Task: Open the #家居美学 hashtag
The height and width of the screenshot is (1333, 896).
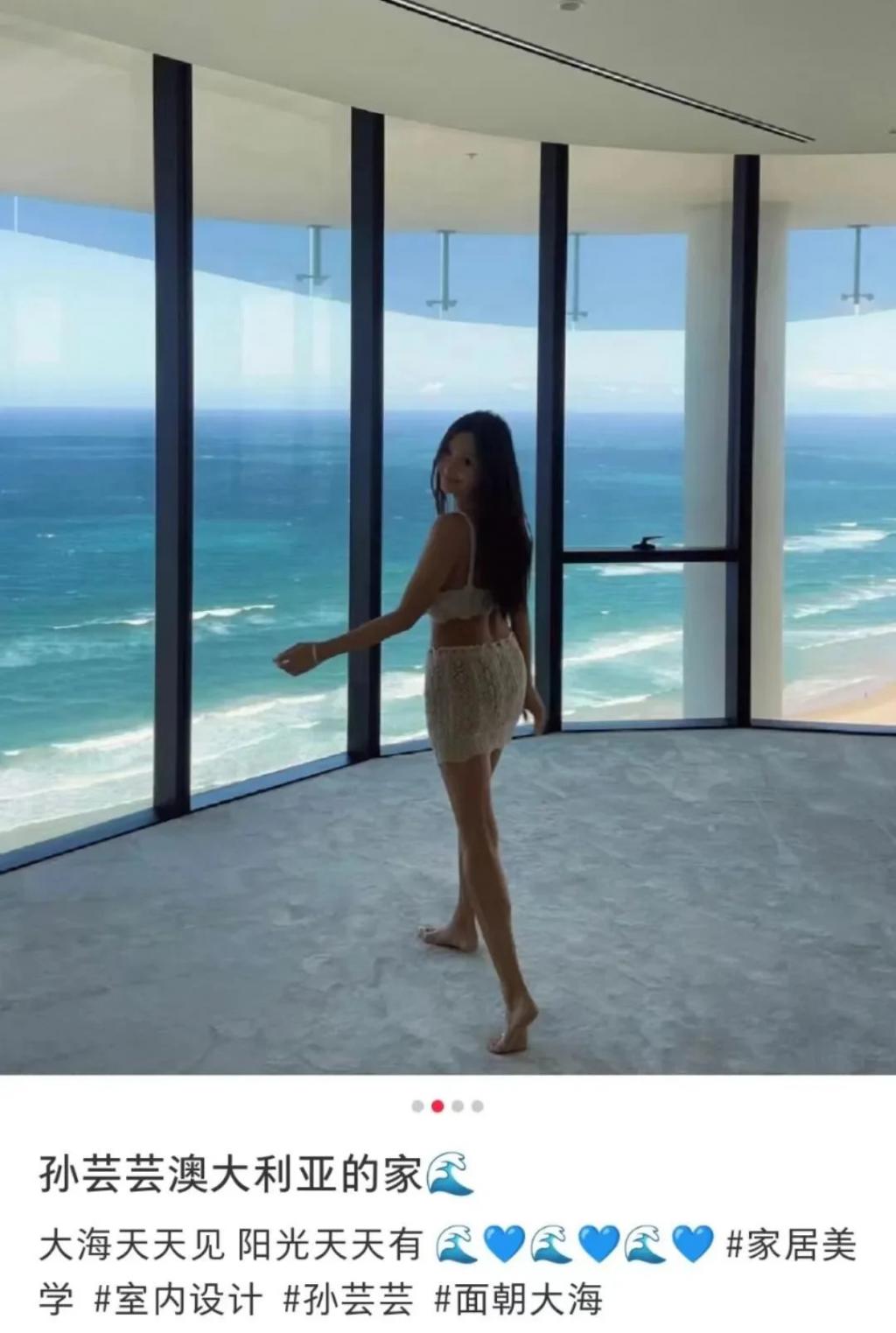Action: 792,1245
